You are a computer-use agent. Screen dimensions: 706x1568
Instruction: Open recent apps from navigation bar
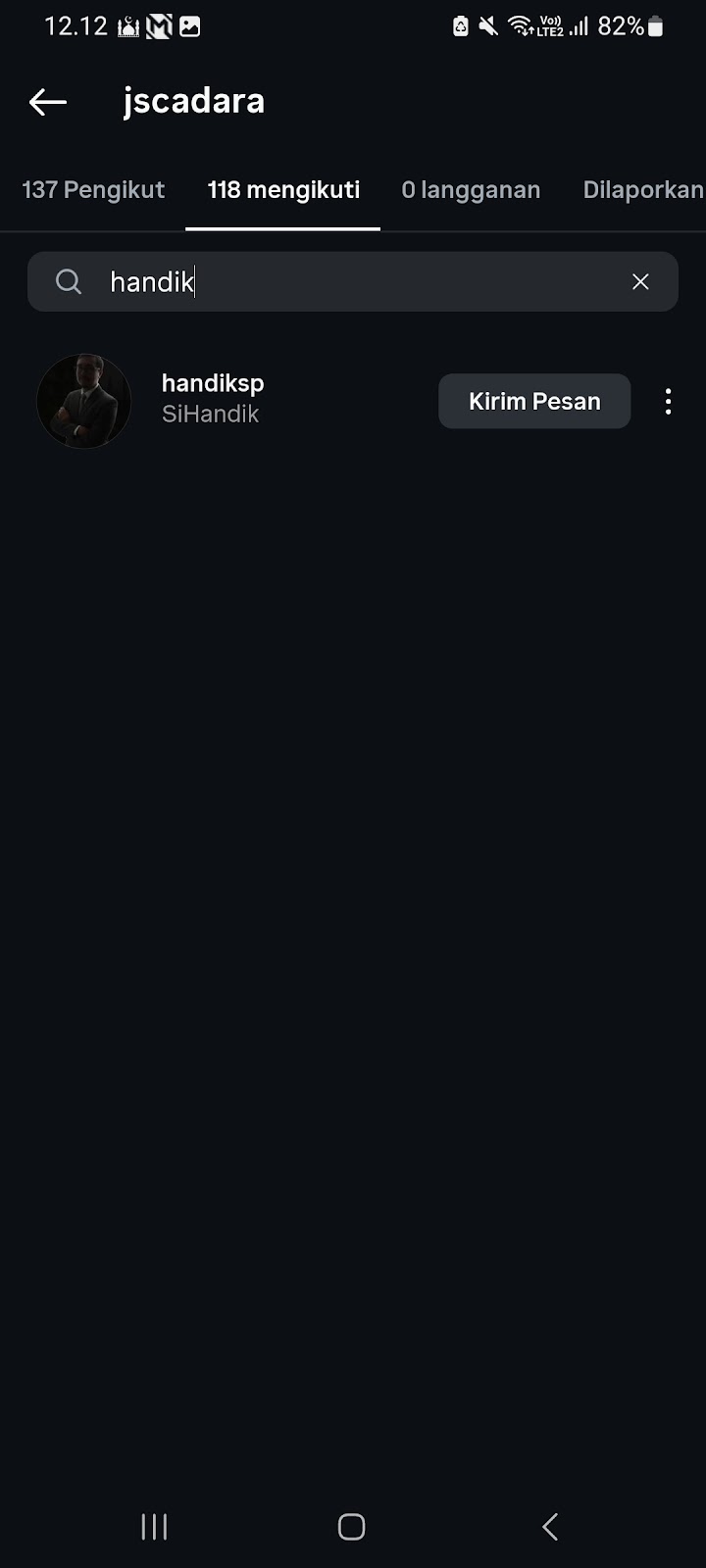pyautogui.click(x=154, y=1526)
